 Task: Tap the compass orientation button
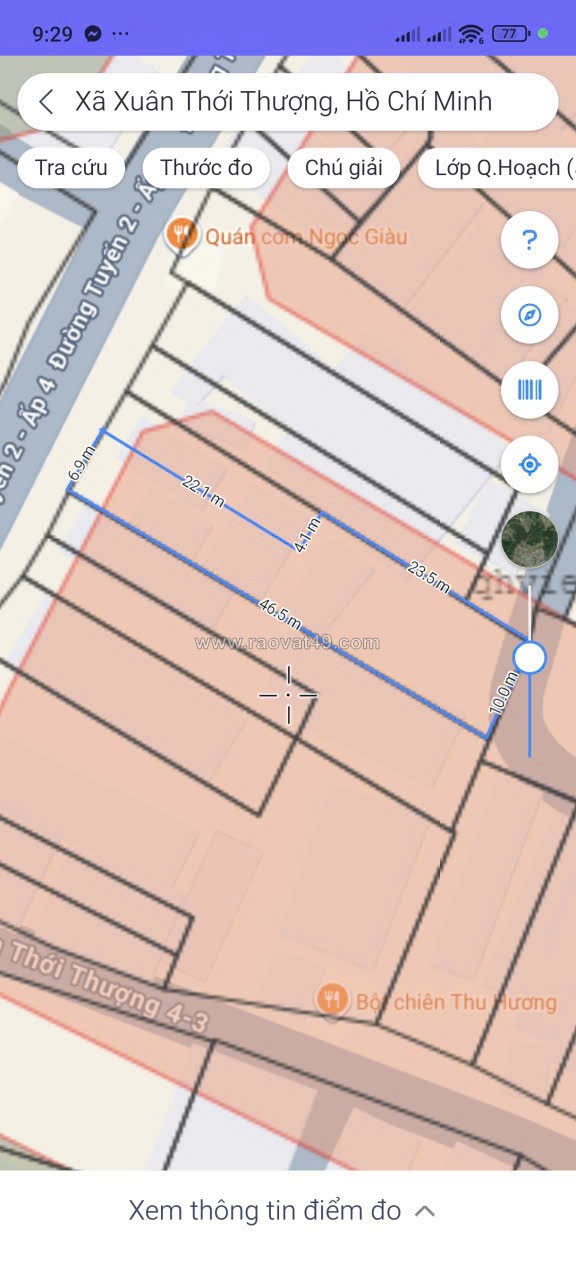530,315
